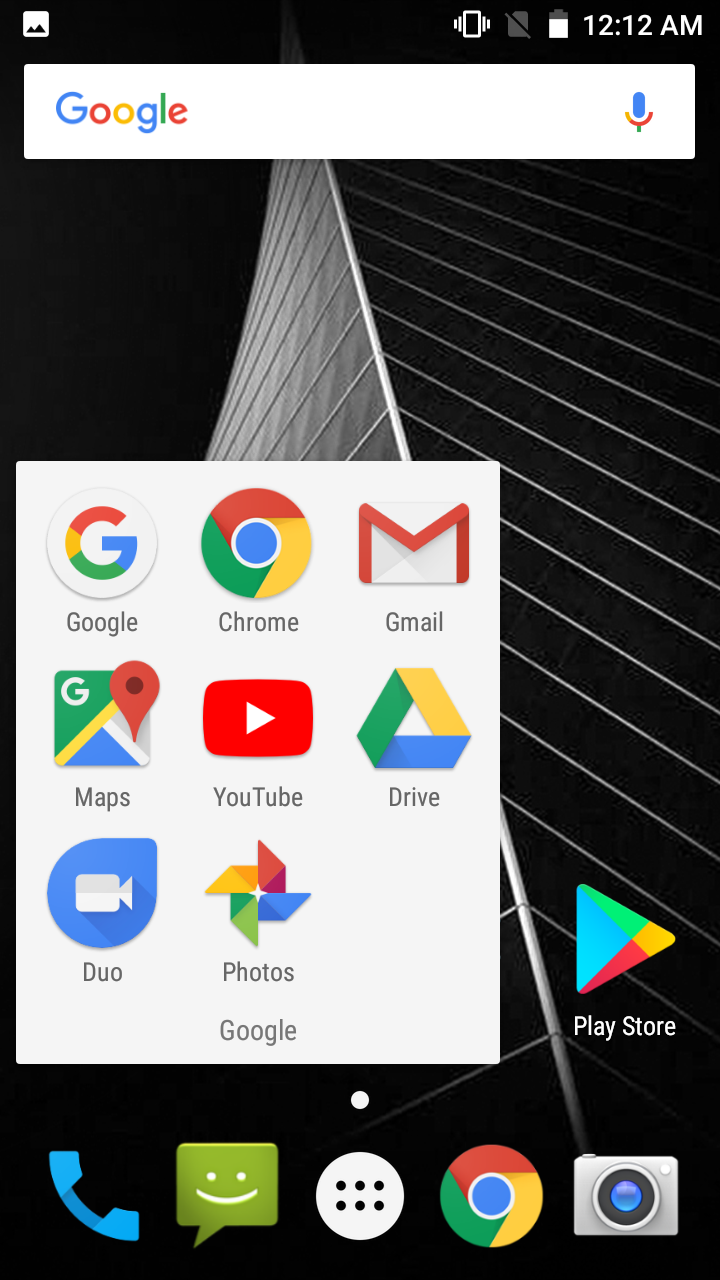Open the app drawer

click(360, 1196)
